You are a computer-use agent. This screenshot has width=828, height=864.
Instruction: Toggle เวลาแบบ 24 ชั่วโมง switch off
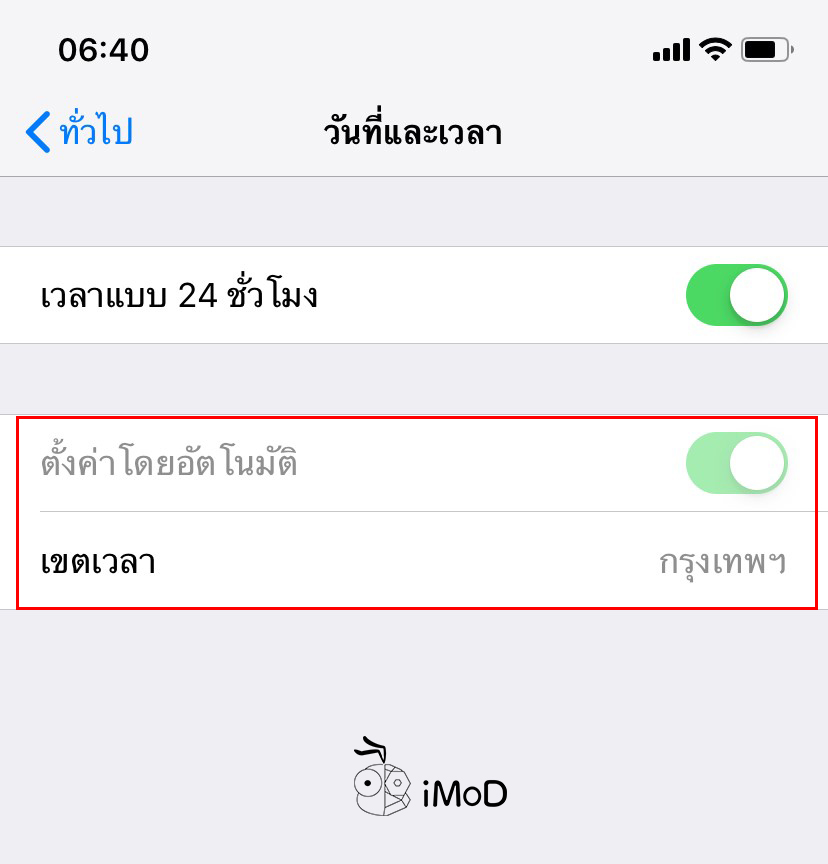point(736,295)
